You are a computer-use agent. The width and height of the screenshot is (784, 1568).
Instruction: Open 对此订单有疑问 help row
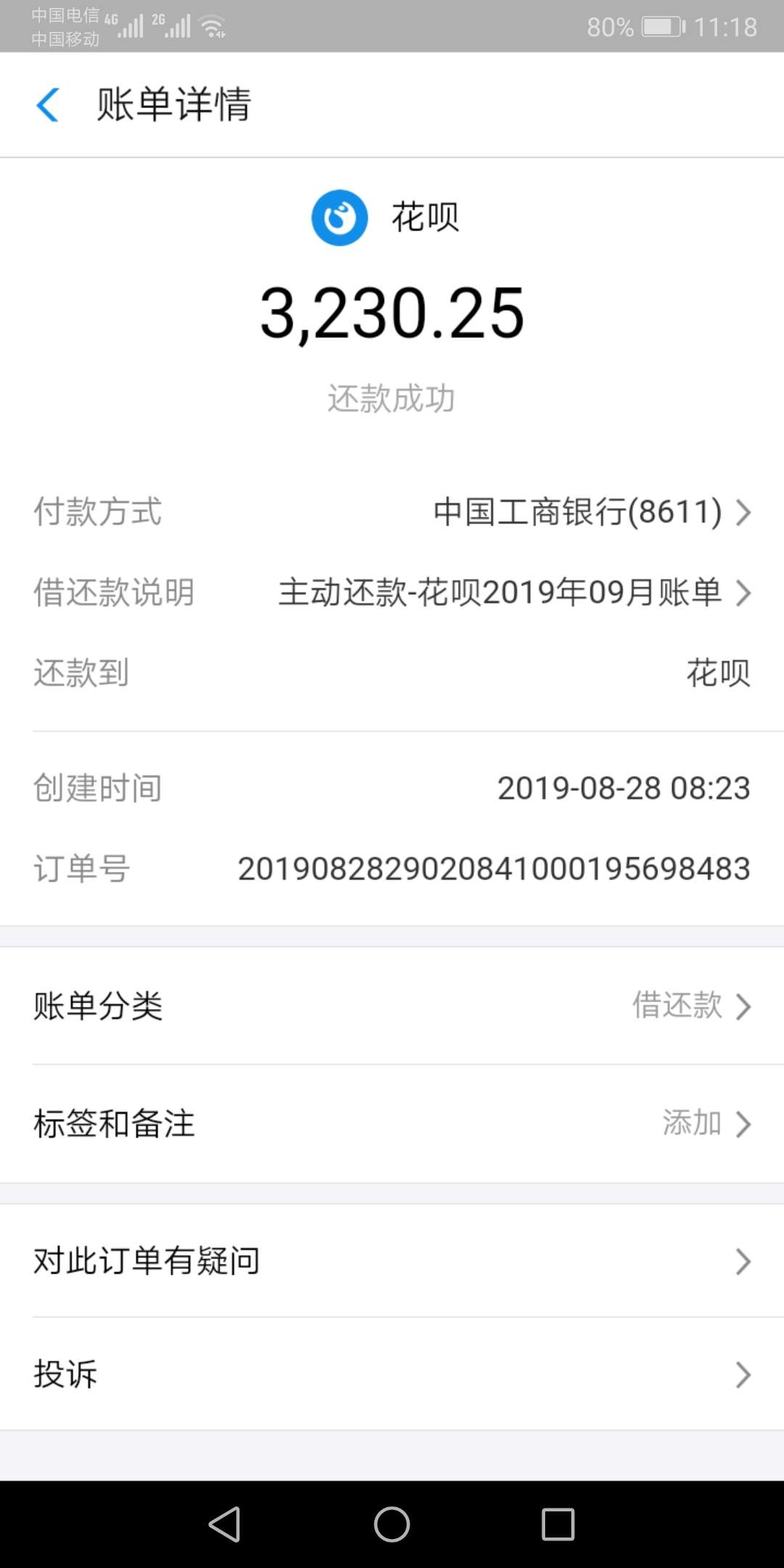pyautogui.click(x=392, y=1261)
